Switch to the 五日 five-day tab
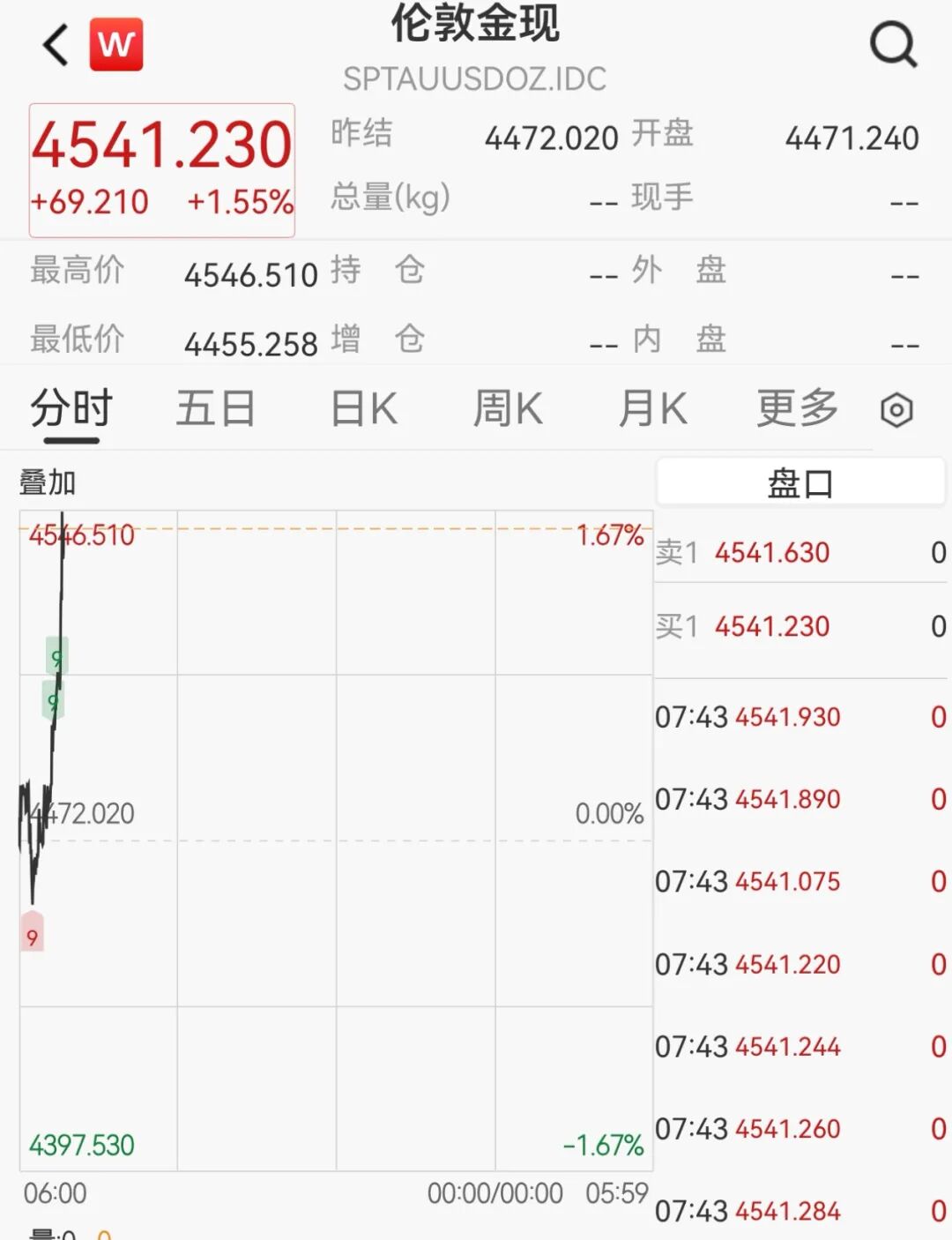Screen dimensions: 952x1240 pos(215,407)
